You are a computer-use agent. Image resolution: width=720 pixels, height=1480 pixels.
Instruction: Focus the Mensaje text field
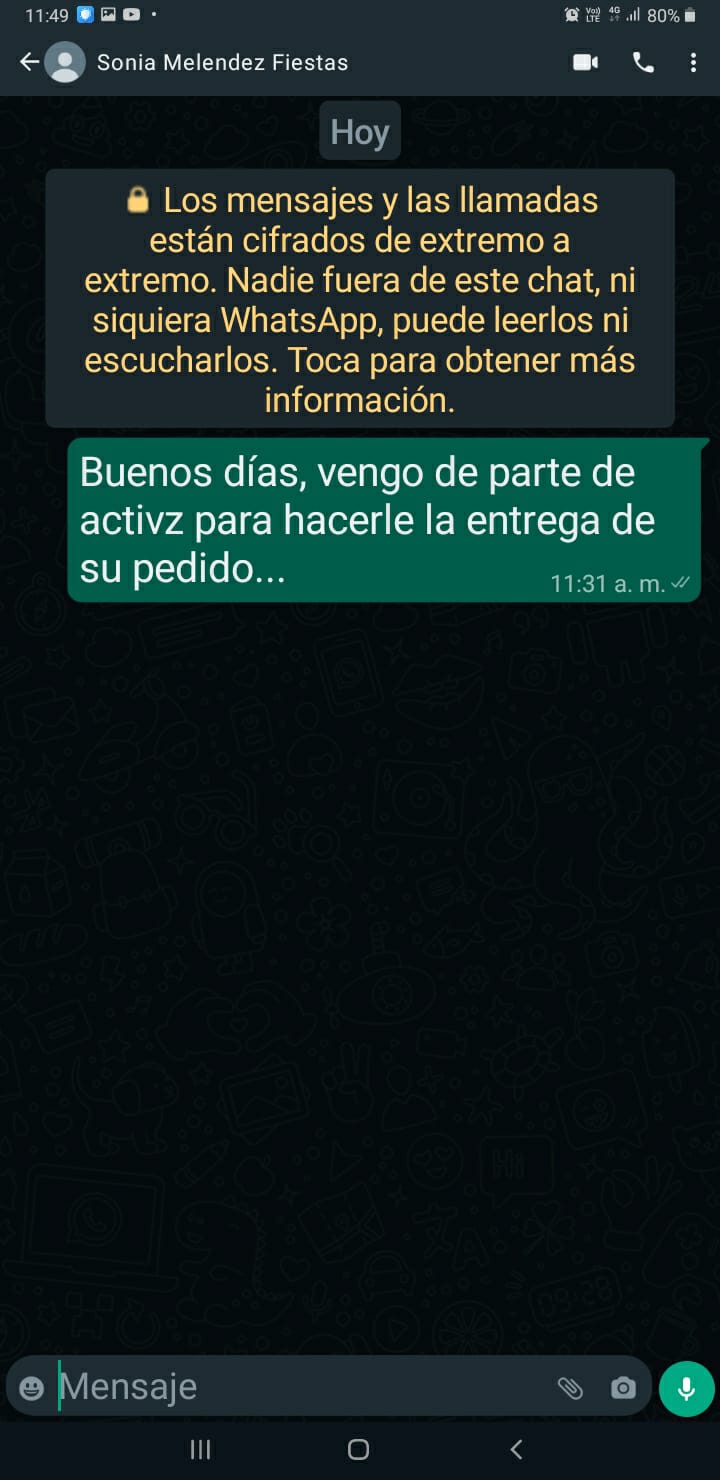tap(300, 1387)
